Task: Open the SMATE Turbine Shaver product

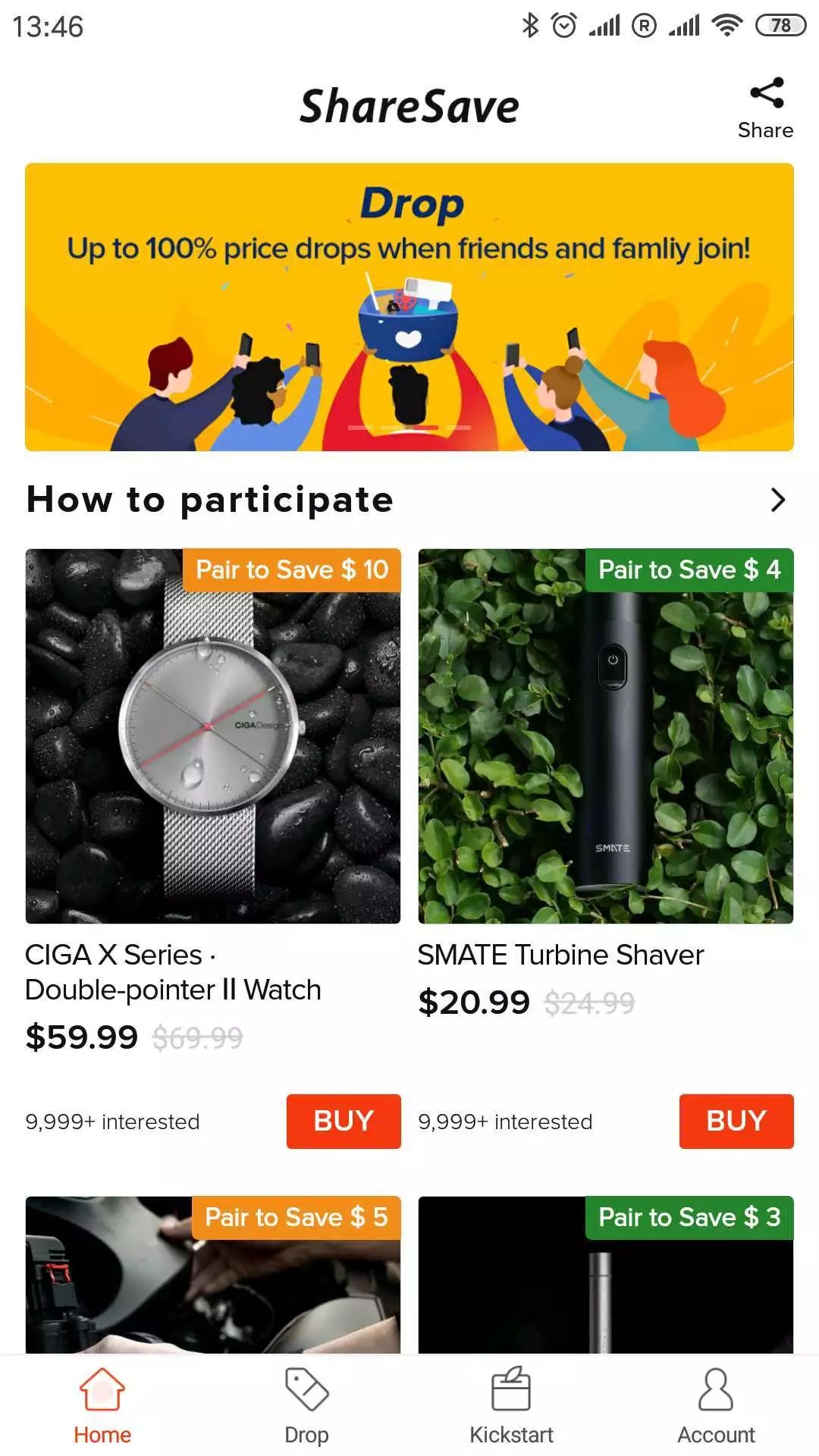Action: 605,736
